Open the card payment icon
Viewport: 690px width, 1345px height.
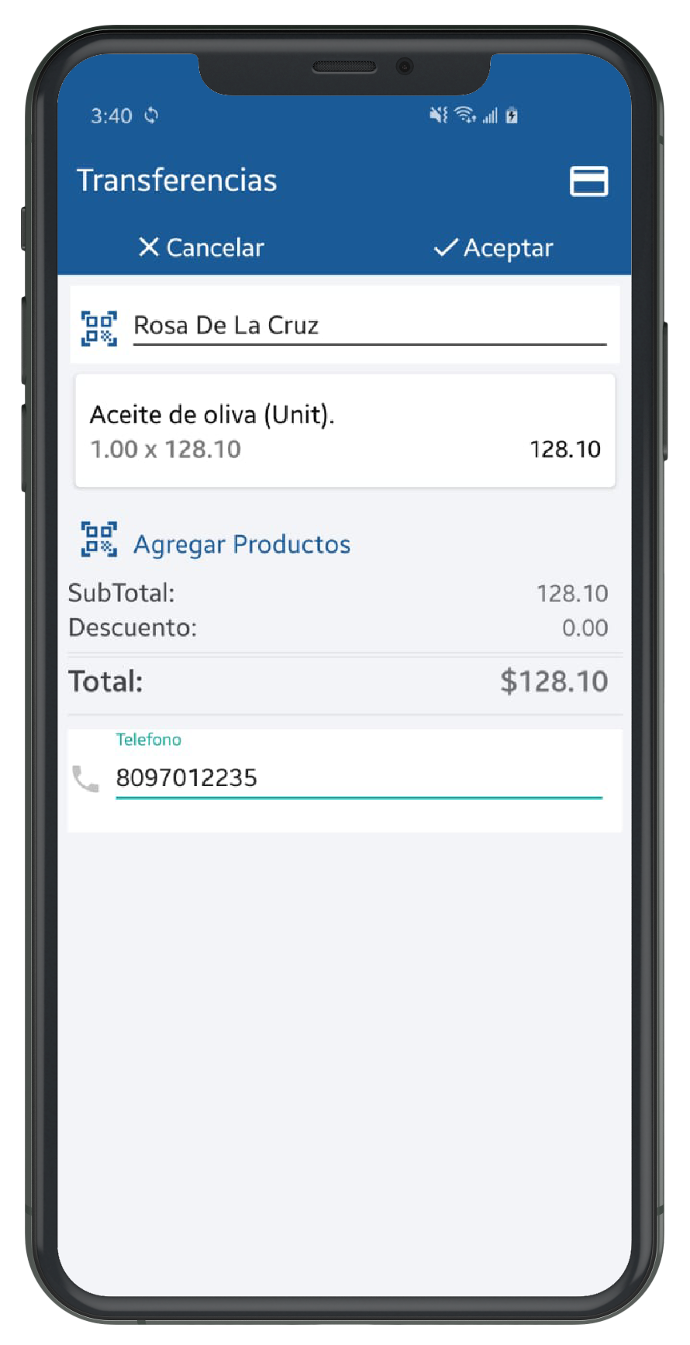588,181
